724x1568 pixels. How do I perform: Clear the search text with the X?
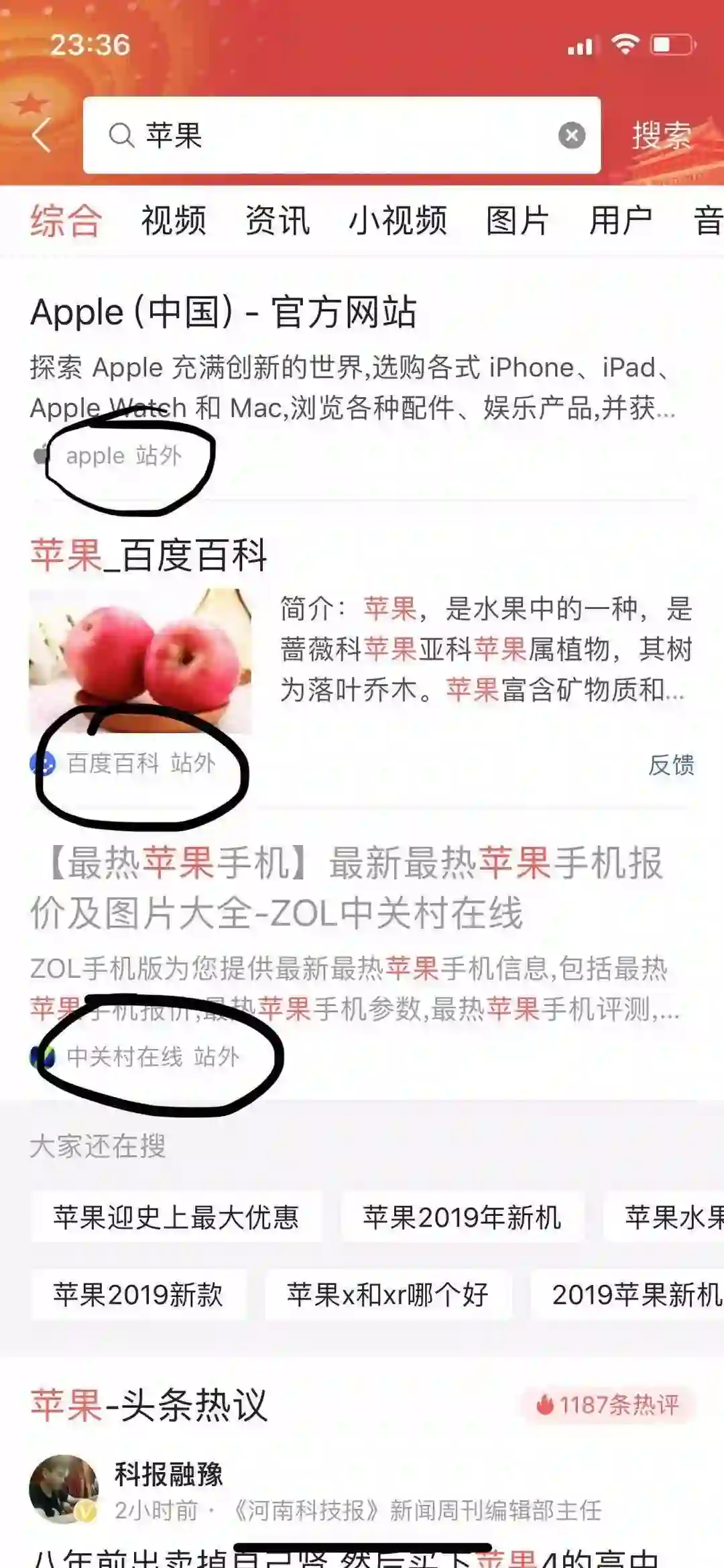[x=572, y=135]
